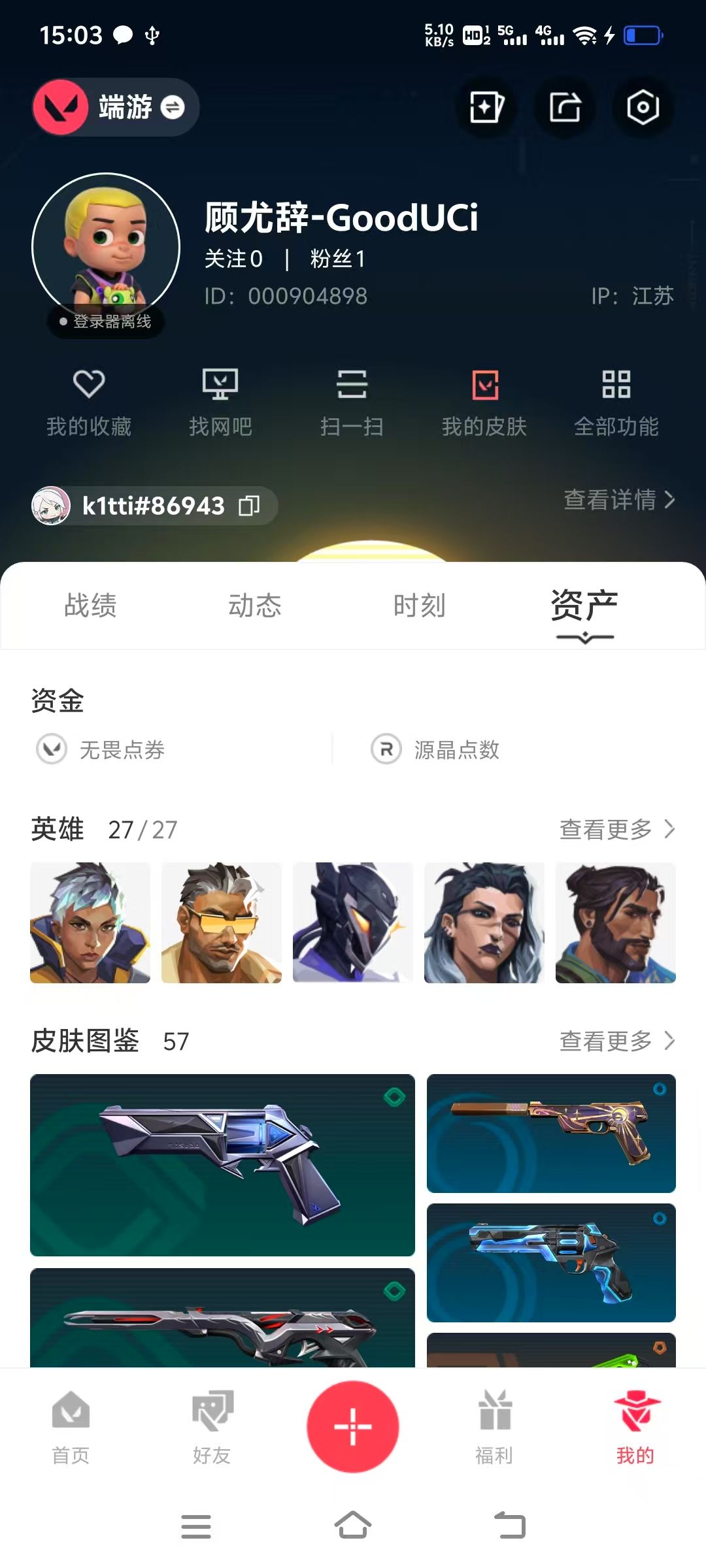Open the settings hexagon icon
706x1568 pixels.
pyautogui.click(x=643, y=107)
